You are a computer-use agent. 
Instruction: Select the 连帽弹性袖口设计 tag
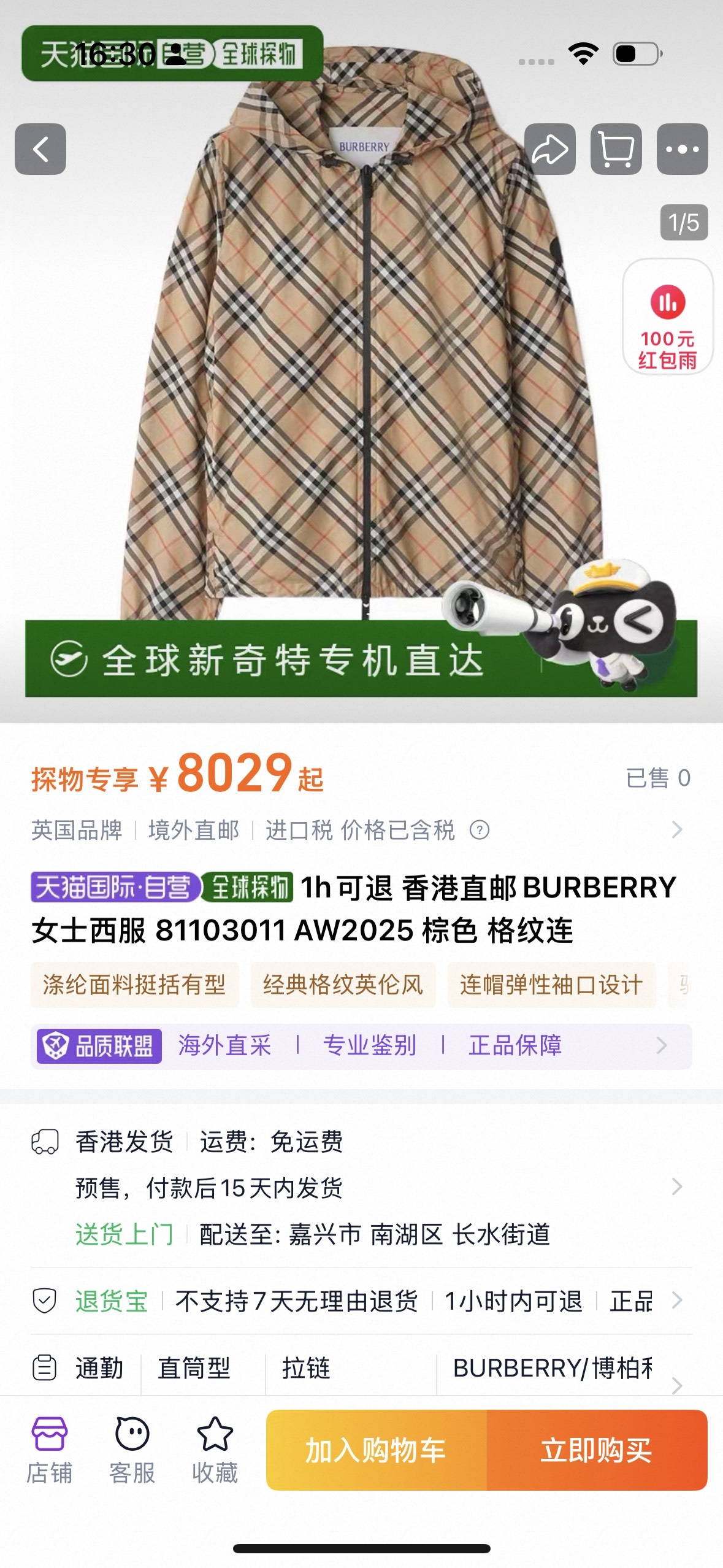(551, 985)
